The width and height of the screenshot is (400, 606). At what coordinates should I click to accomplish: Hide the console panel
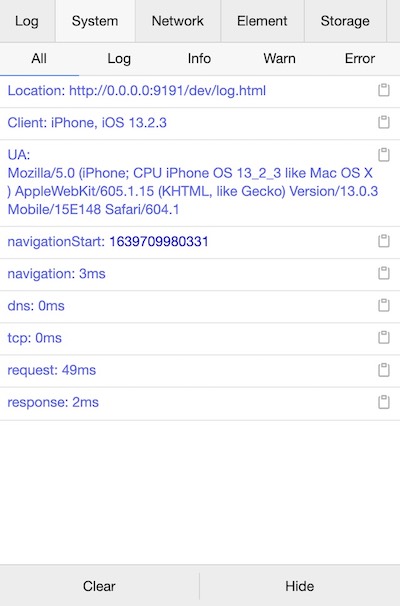click(x=300, y=586)
